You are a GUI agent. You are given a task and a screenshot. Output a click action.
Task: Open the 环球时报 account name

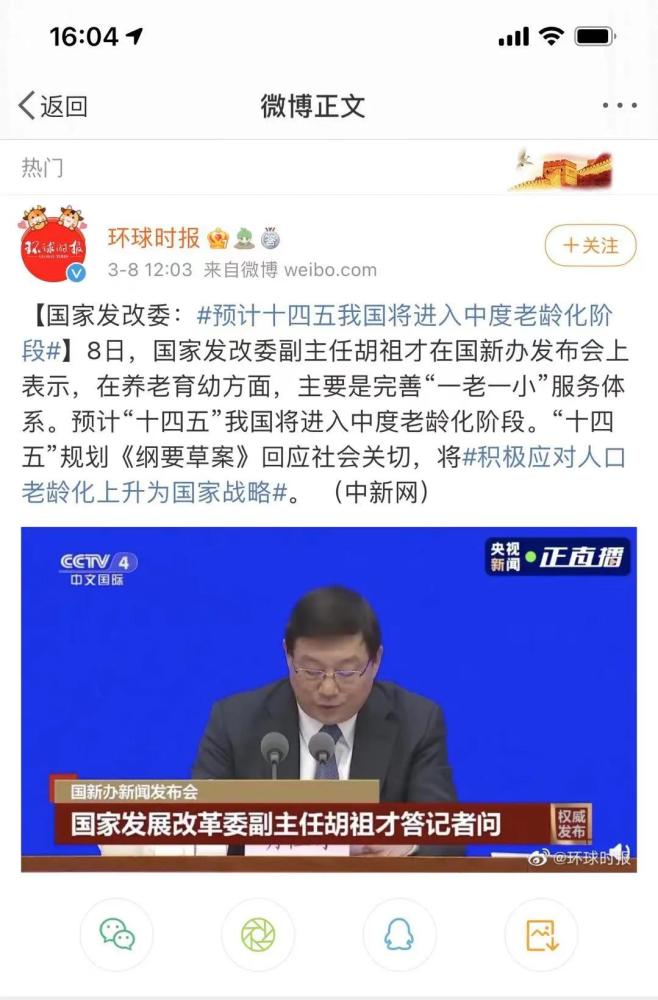(153, 237)
